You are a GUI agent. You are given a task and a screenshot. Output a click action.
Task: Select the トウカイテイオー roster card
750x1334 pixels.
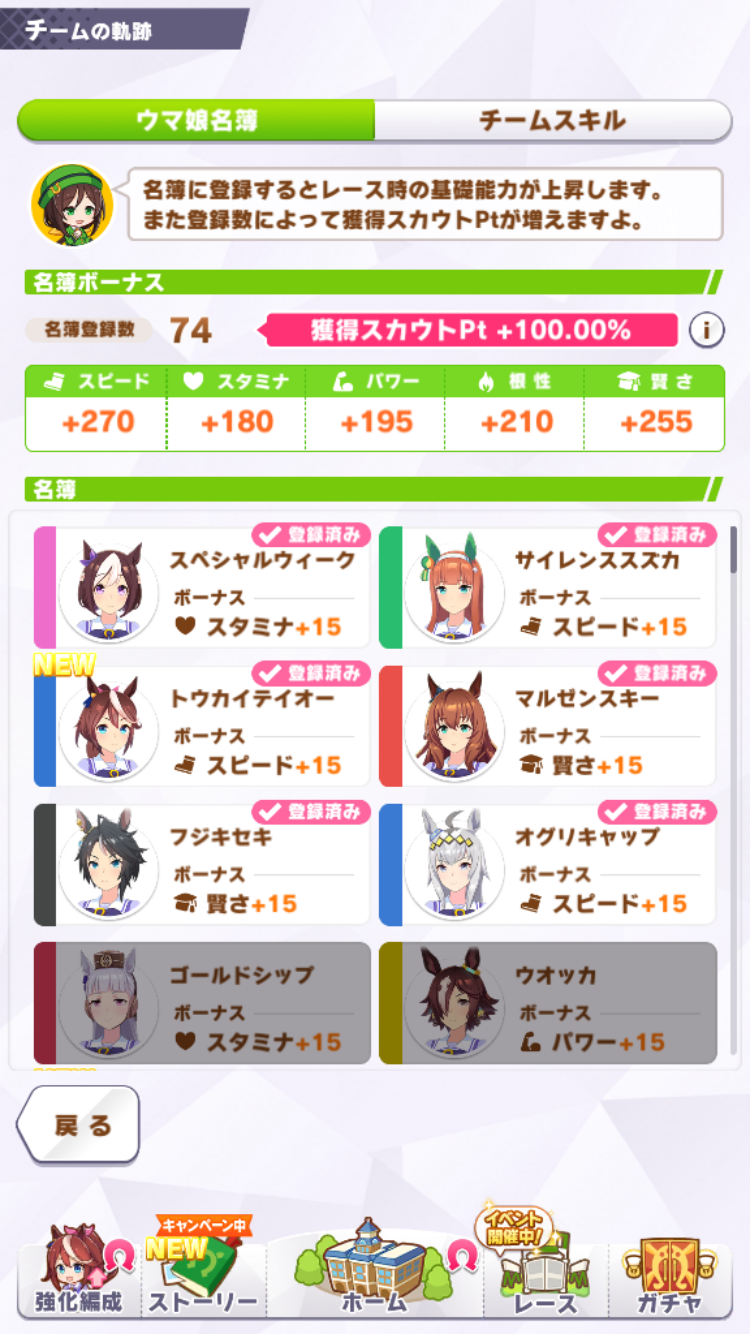tap(202, 727)
